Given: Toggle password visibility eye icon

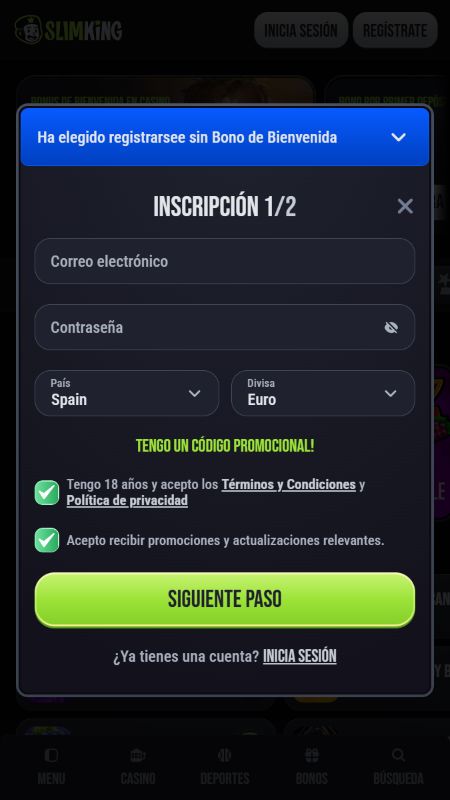Looking at the screenshot, I should [391, 328].
